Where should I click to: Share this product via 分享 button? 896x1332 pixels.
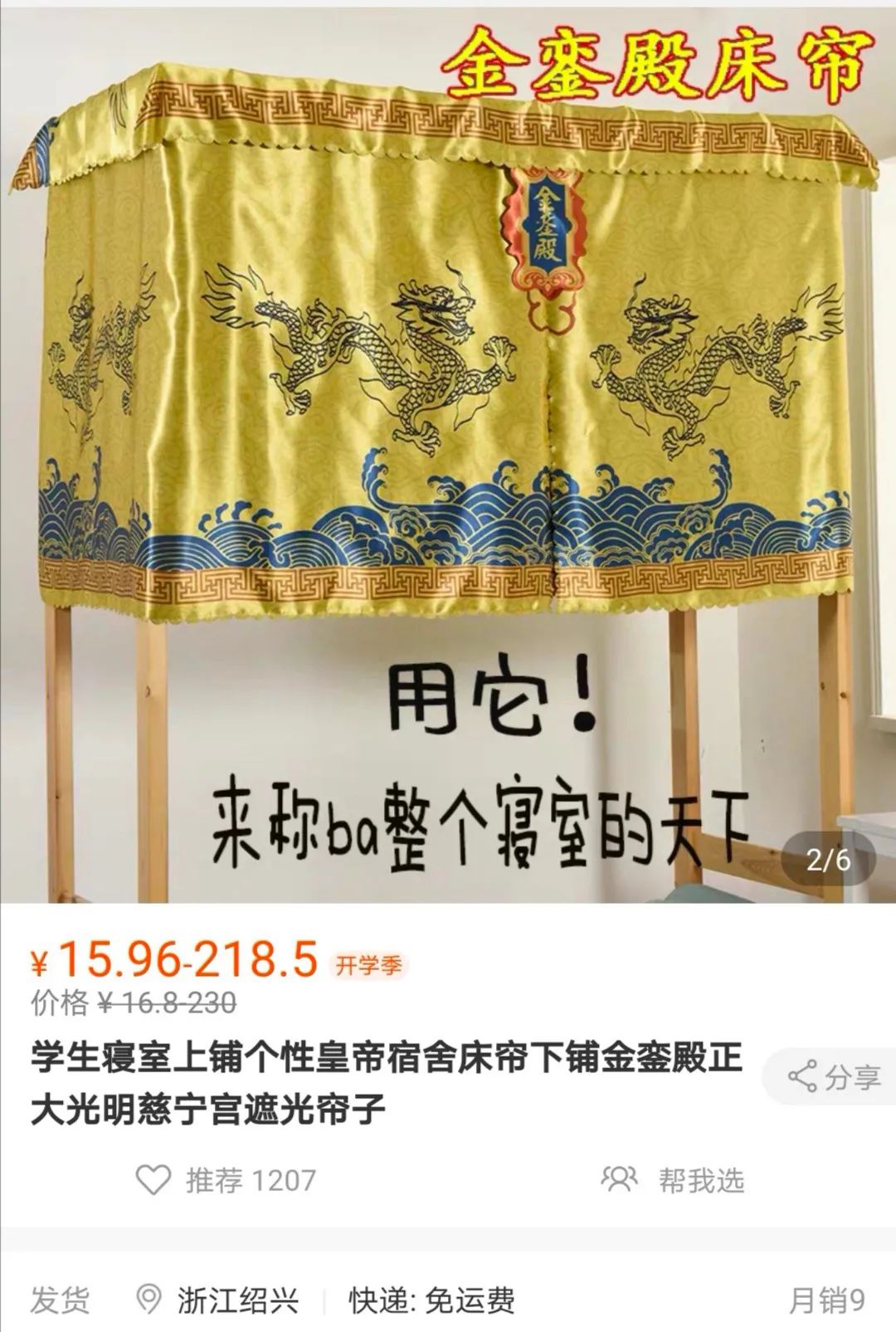click(x=834, y=1077)
